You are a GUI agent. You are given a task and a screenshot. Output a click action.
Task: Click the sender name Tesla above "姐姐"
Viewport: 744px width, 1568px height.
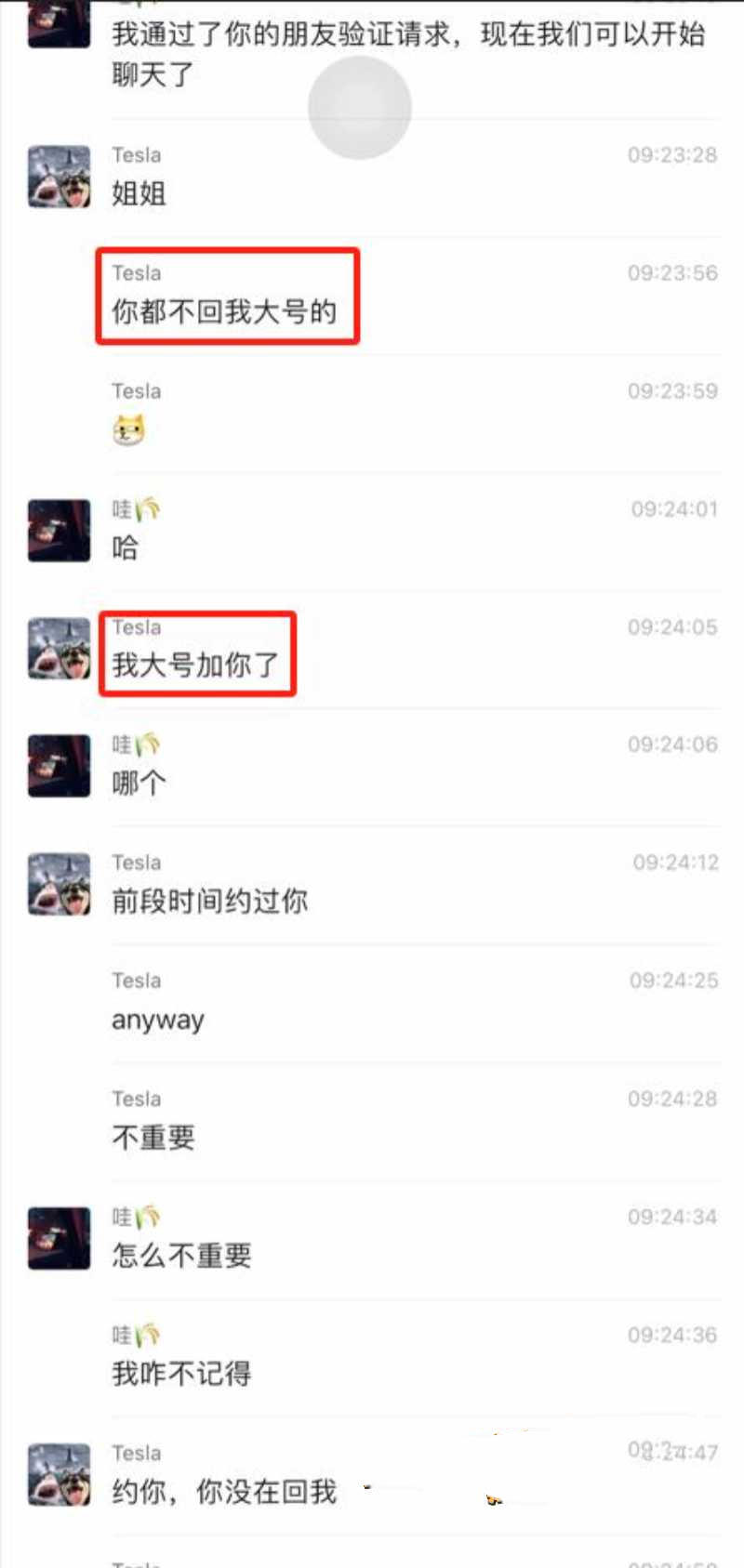click(x=136, y=155)
